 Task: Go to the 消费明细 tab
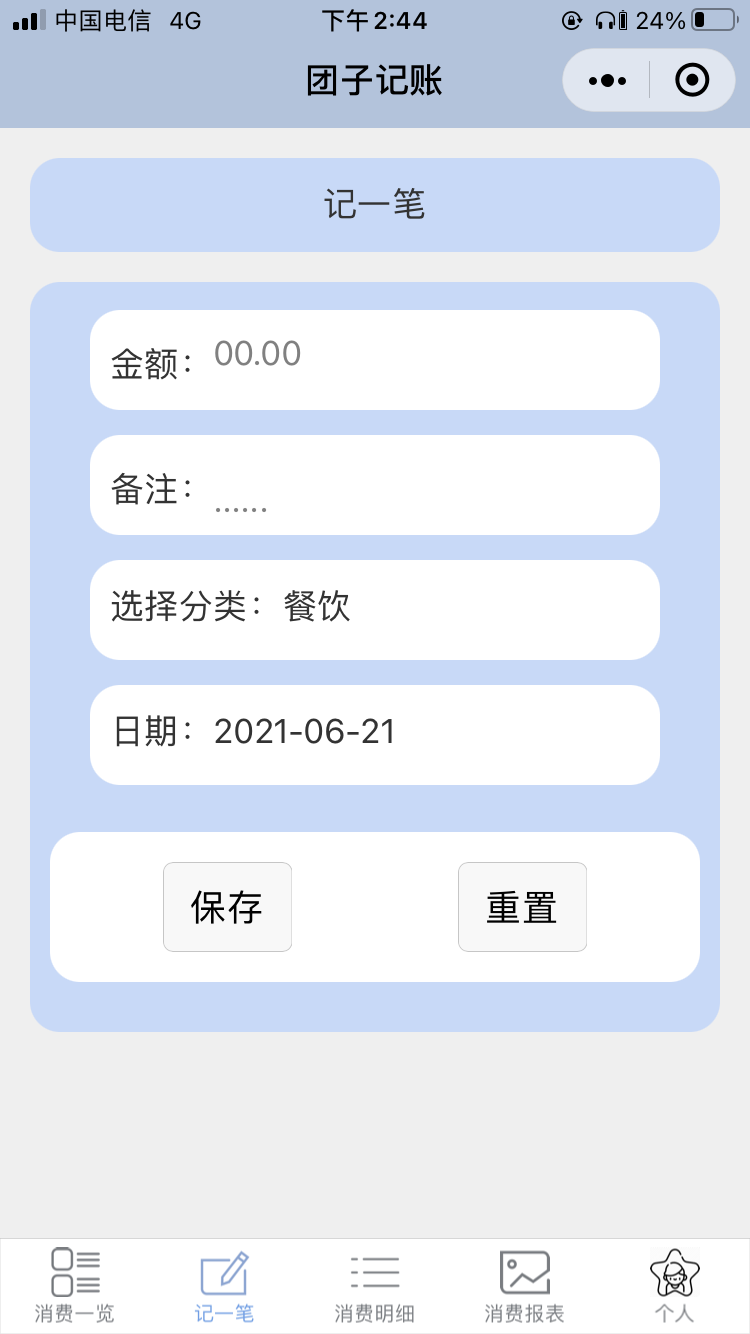375,1286
